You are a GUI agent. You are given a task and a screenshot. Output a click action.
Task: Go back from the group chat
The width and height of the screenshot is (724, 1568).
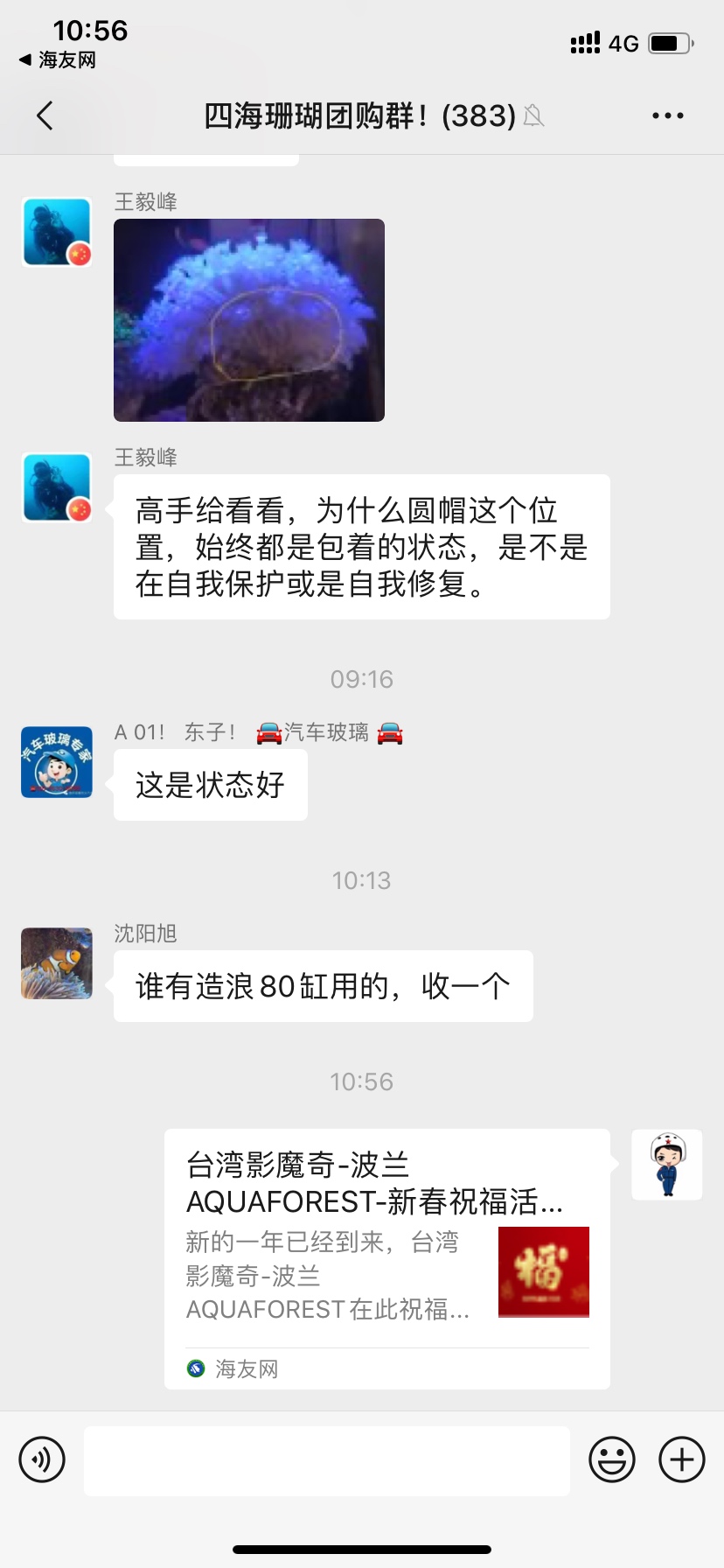(x=45, y=115)
